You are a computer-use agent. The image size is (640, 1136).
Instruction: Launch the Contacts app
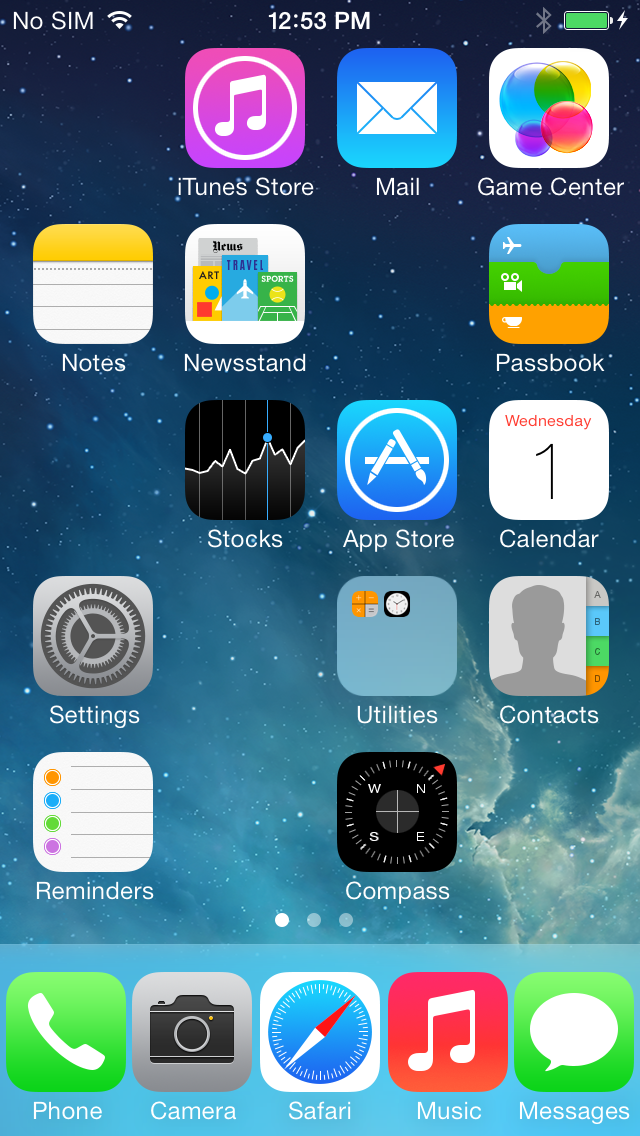[x=549, y=636]
